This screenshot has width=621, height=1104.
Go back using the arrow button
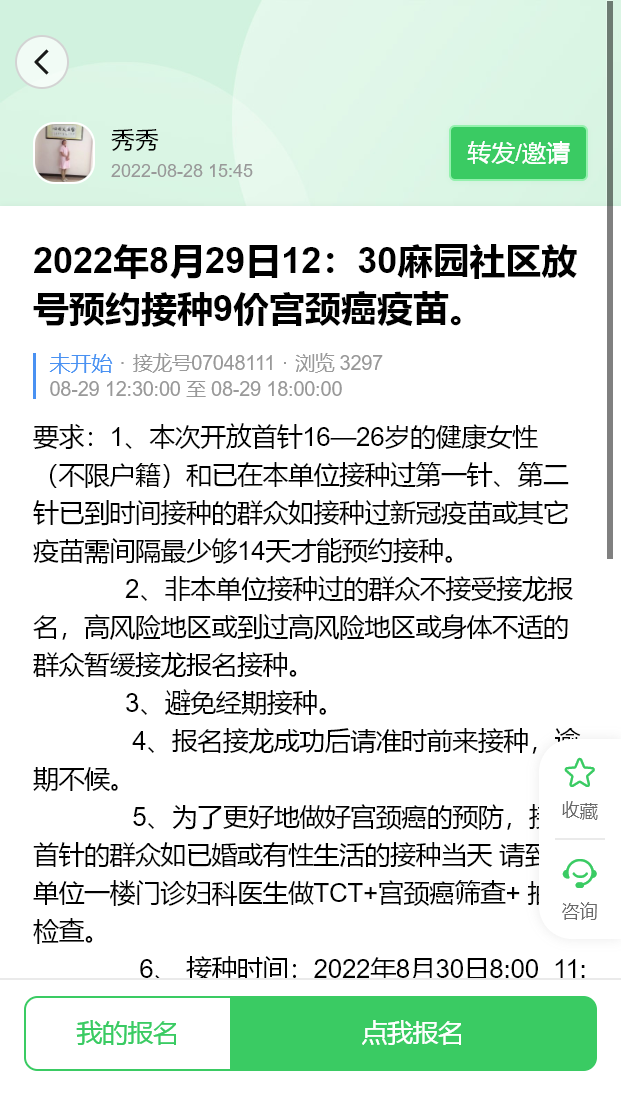click(x=42, y=62)
